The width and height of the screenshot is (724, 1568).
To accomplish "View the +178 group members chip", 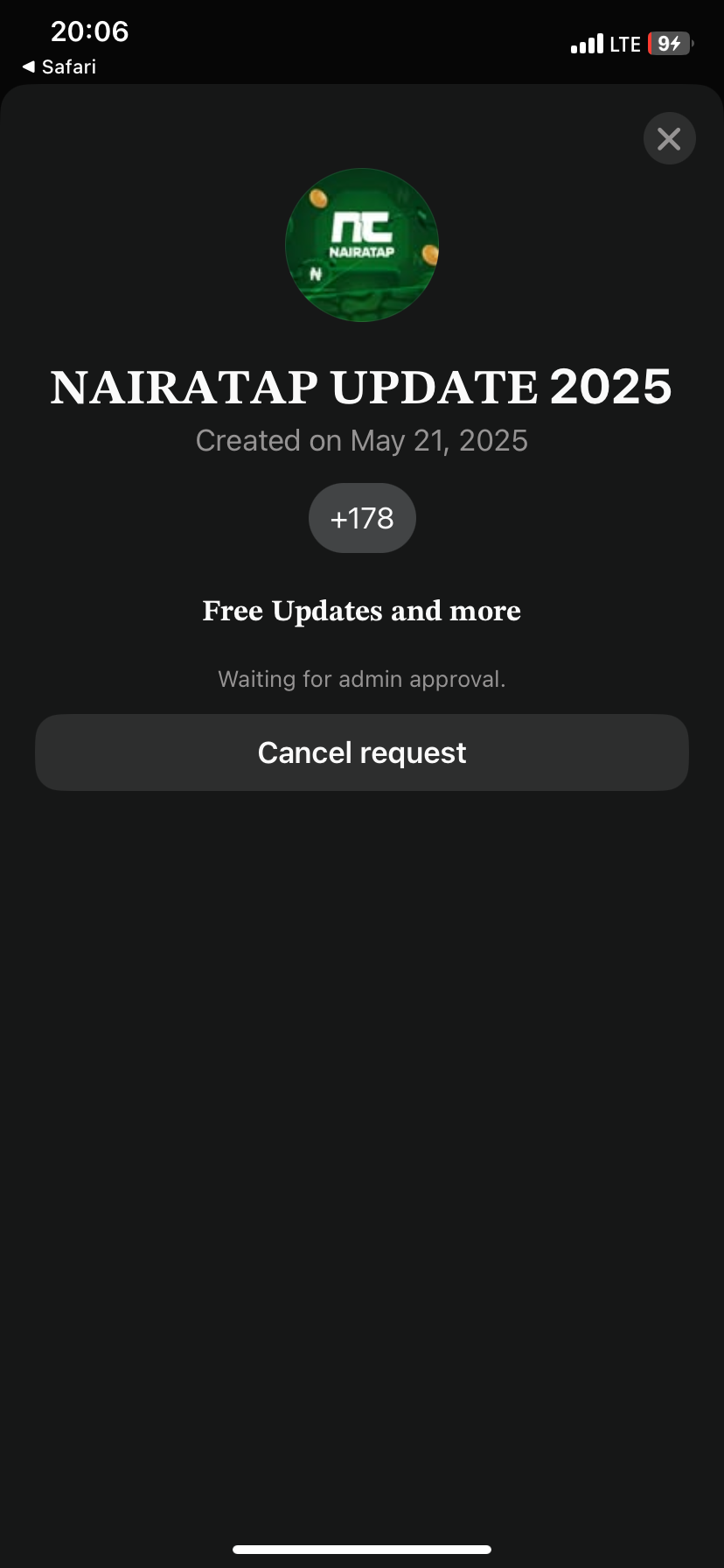I will 362,518.
